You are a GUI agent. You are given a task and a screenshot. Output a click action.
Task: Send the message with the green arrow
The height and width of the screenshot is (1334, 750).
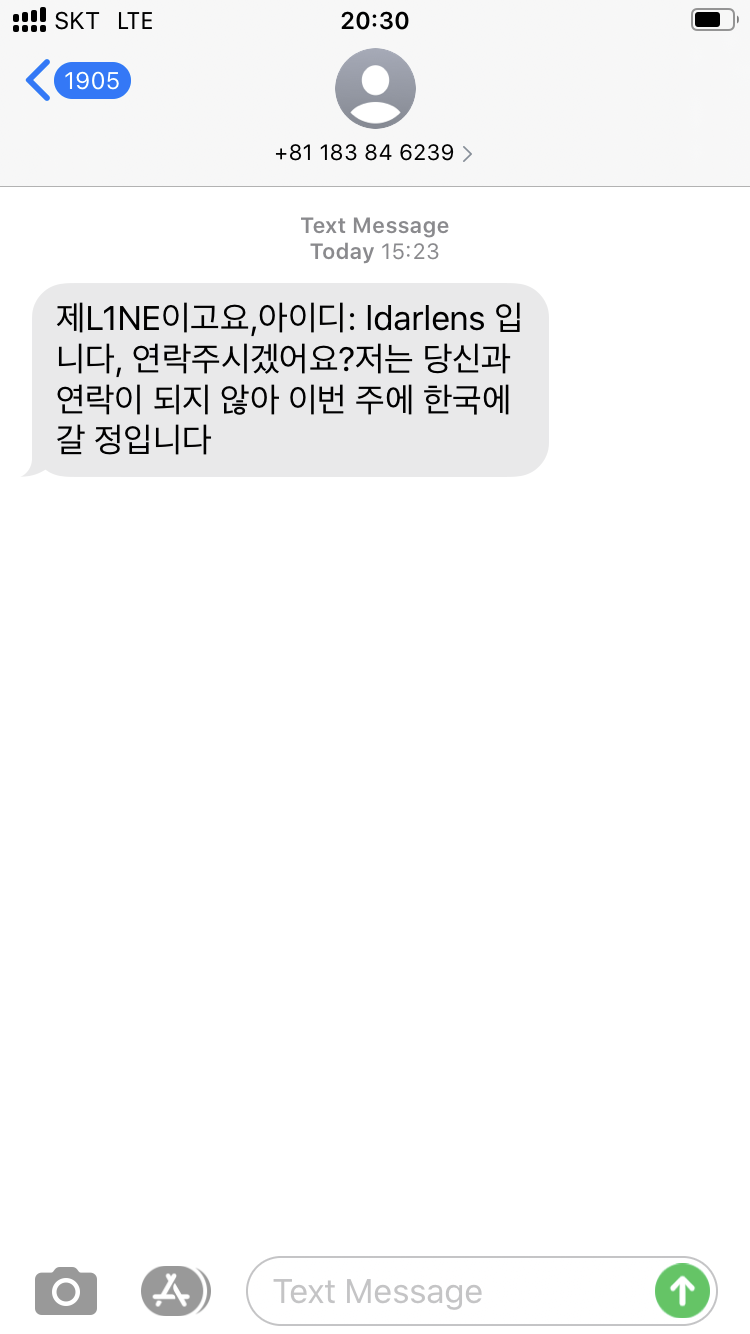coord(682,1291)
